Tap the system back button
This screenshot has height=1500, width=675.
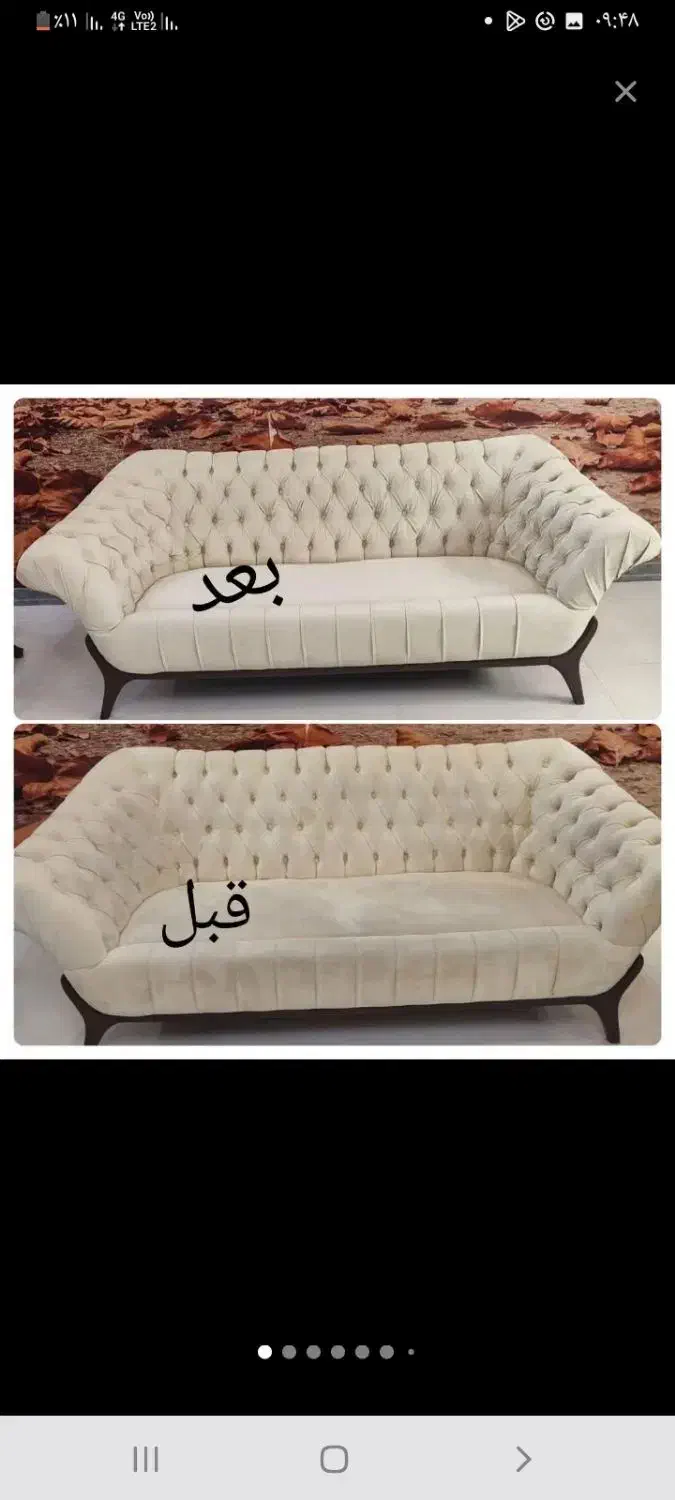(523, 1459)
